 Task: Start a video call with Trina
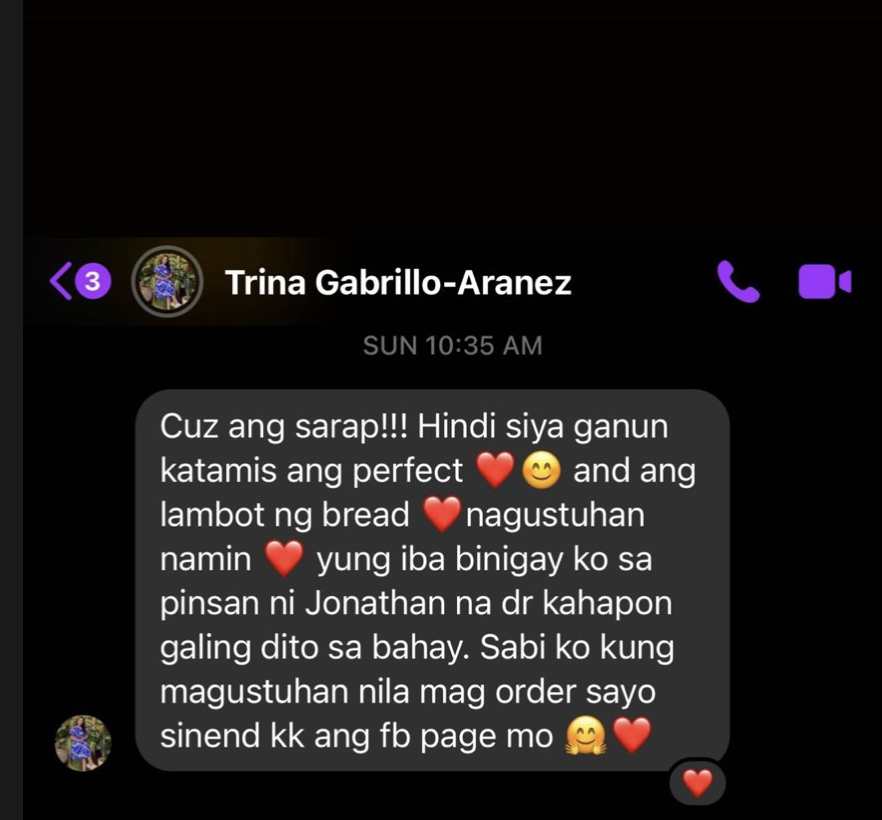[824, 282]
